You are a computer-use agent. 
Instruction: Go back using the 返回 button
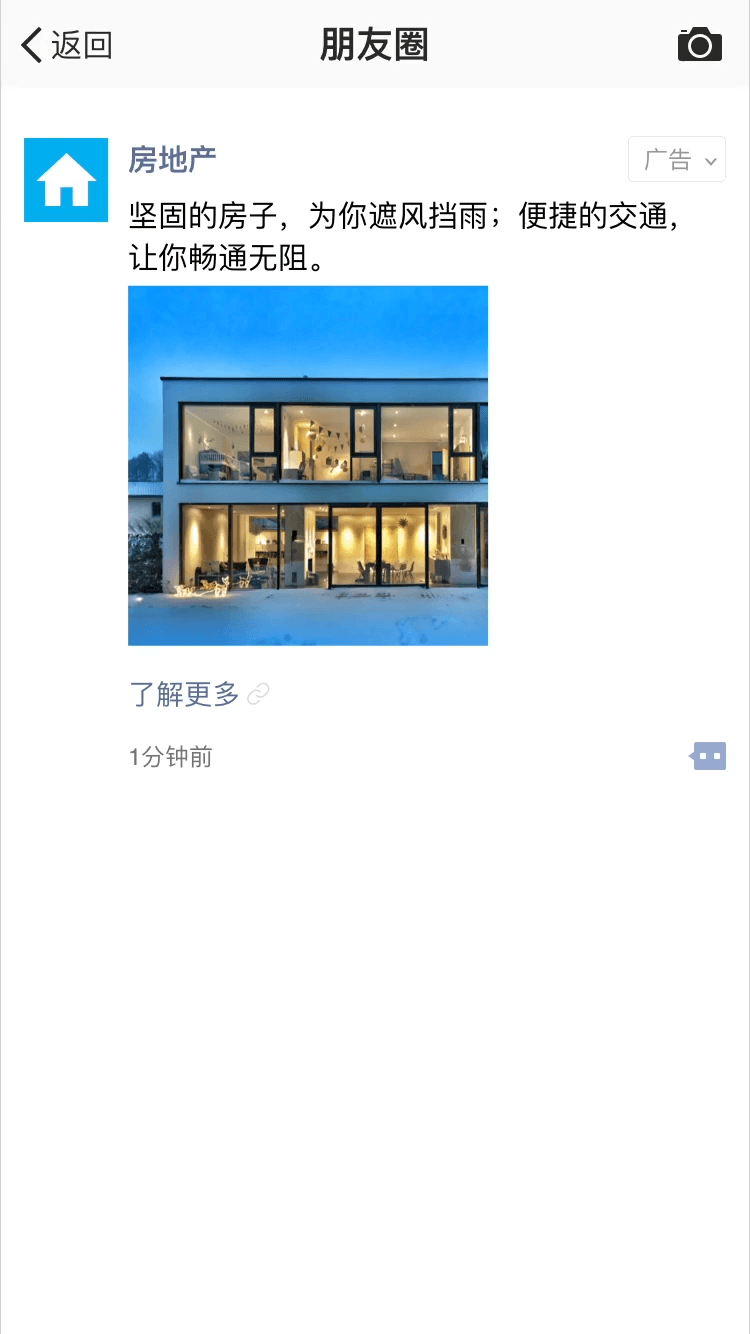pos(66,45)
